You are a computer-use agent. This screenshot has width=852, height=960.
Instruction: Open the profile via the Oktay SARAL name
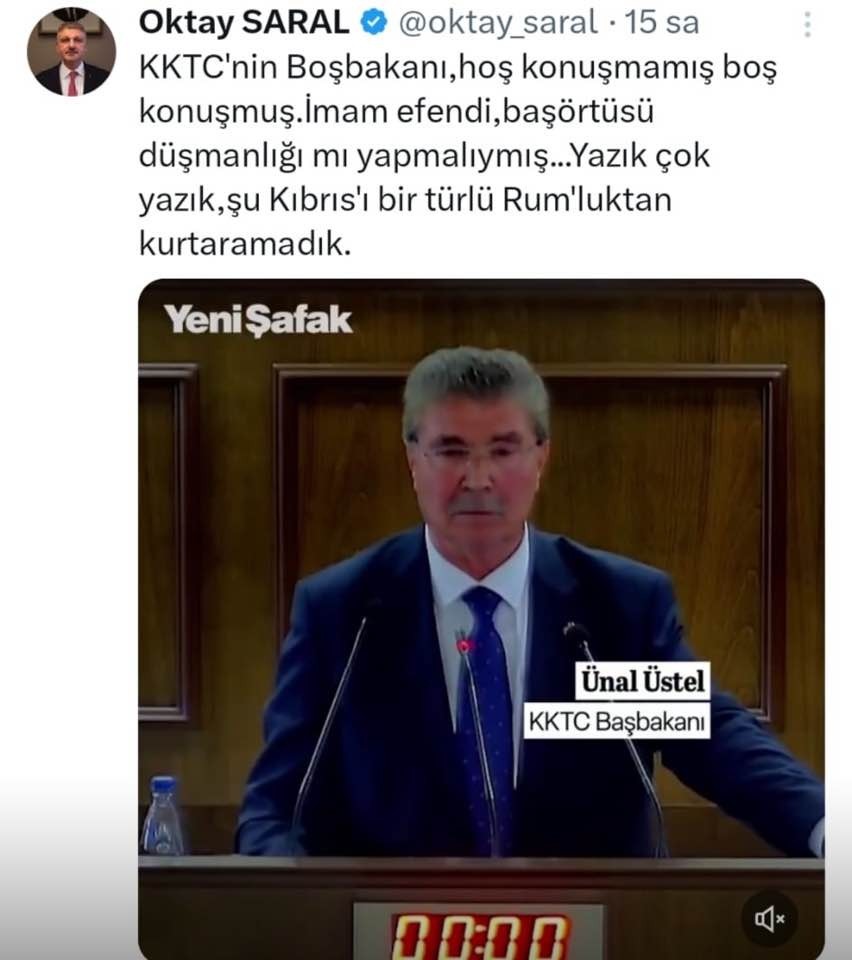coord(244,22)
